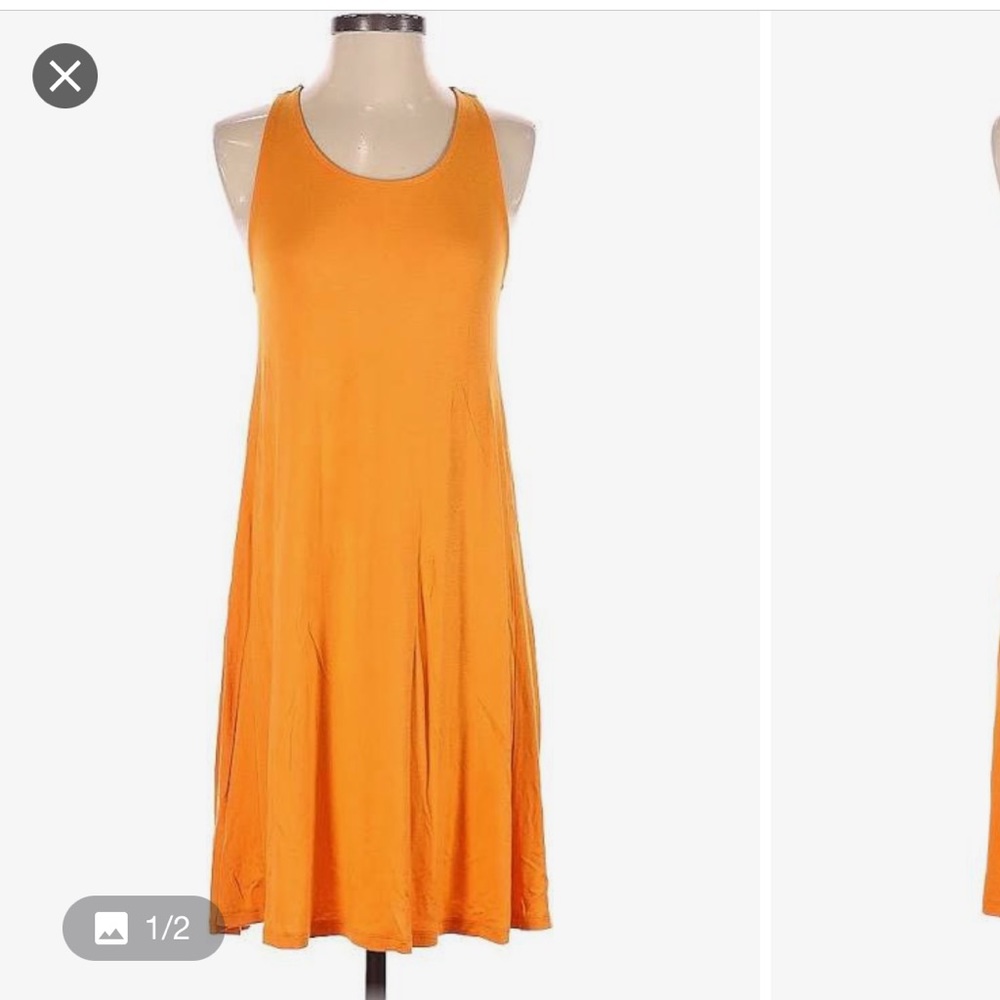The image size is (1000, 1000).
Task: Tap the 1/2 photo counter badge
Action: 143,928
